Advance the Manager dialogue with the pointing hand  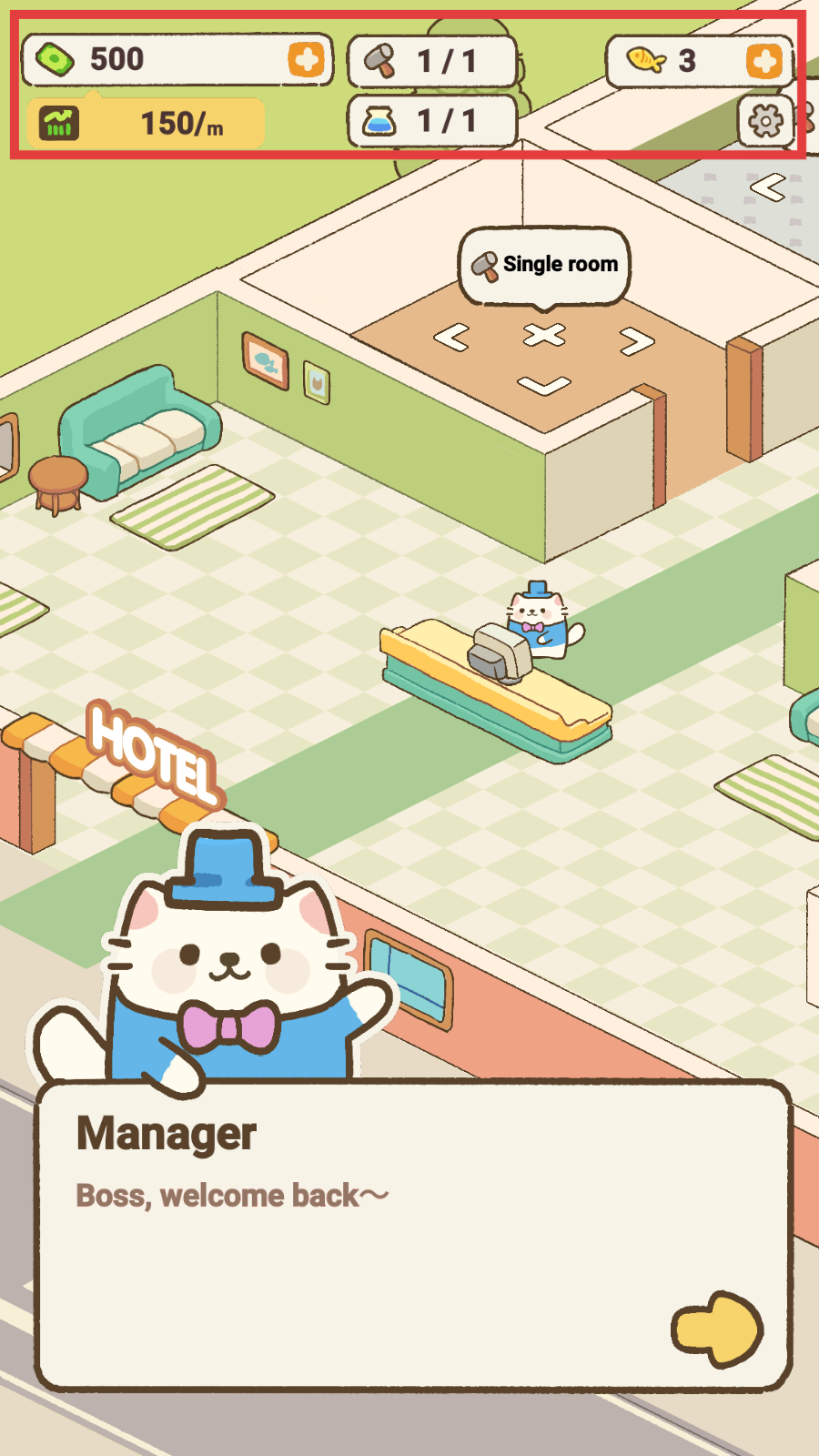717,1330
